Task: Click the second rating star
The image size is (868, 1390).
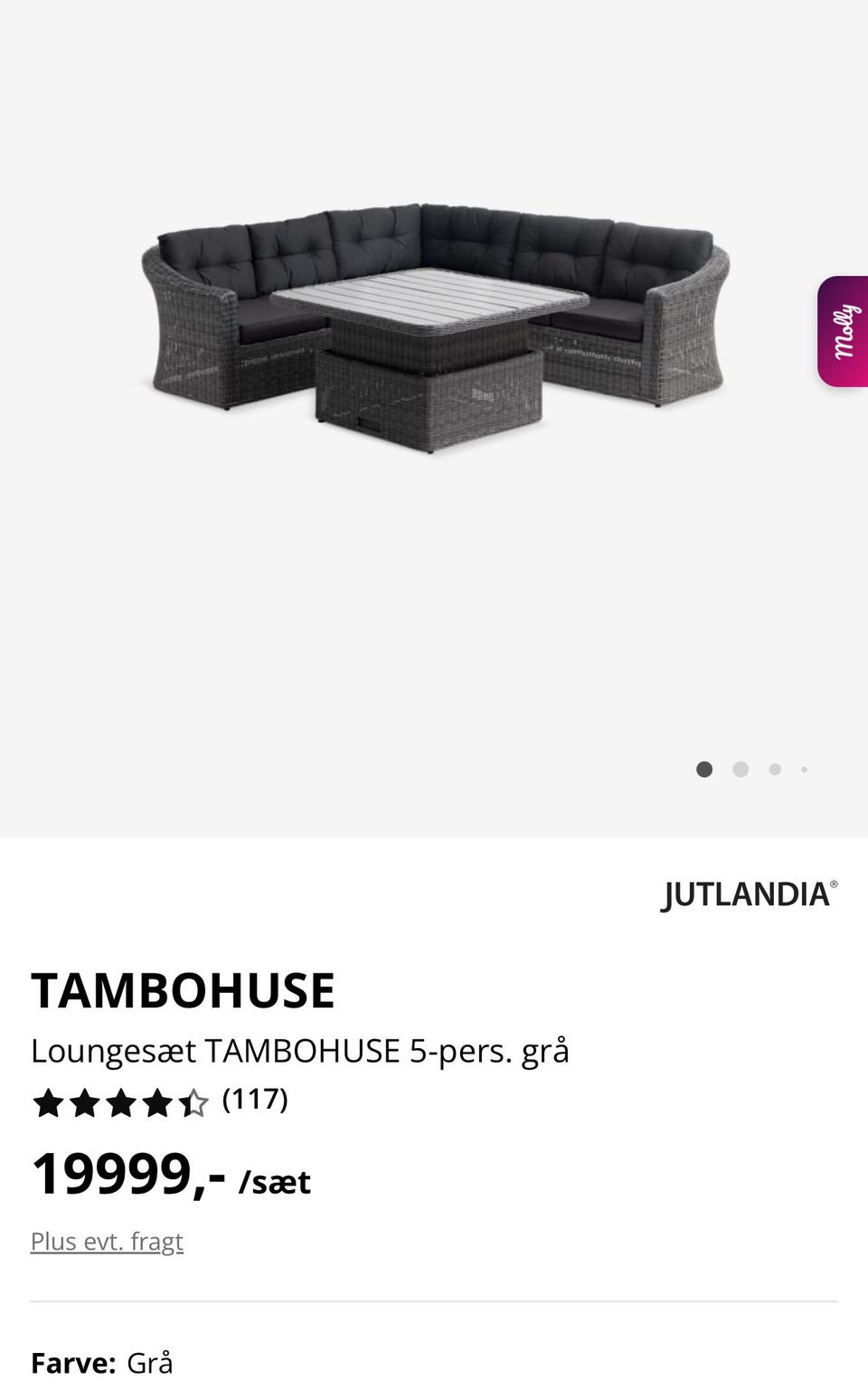Action: (84, 1103)
